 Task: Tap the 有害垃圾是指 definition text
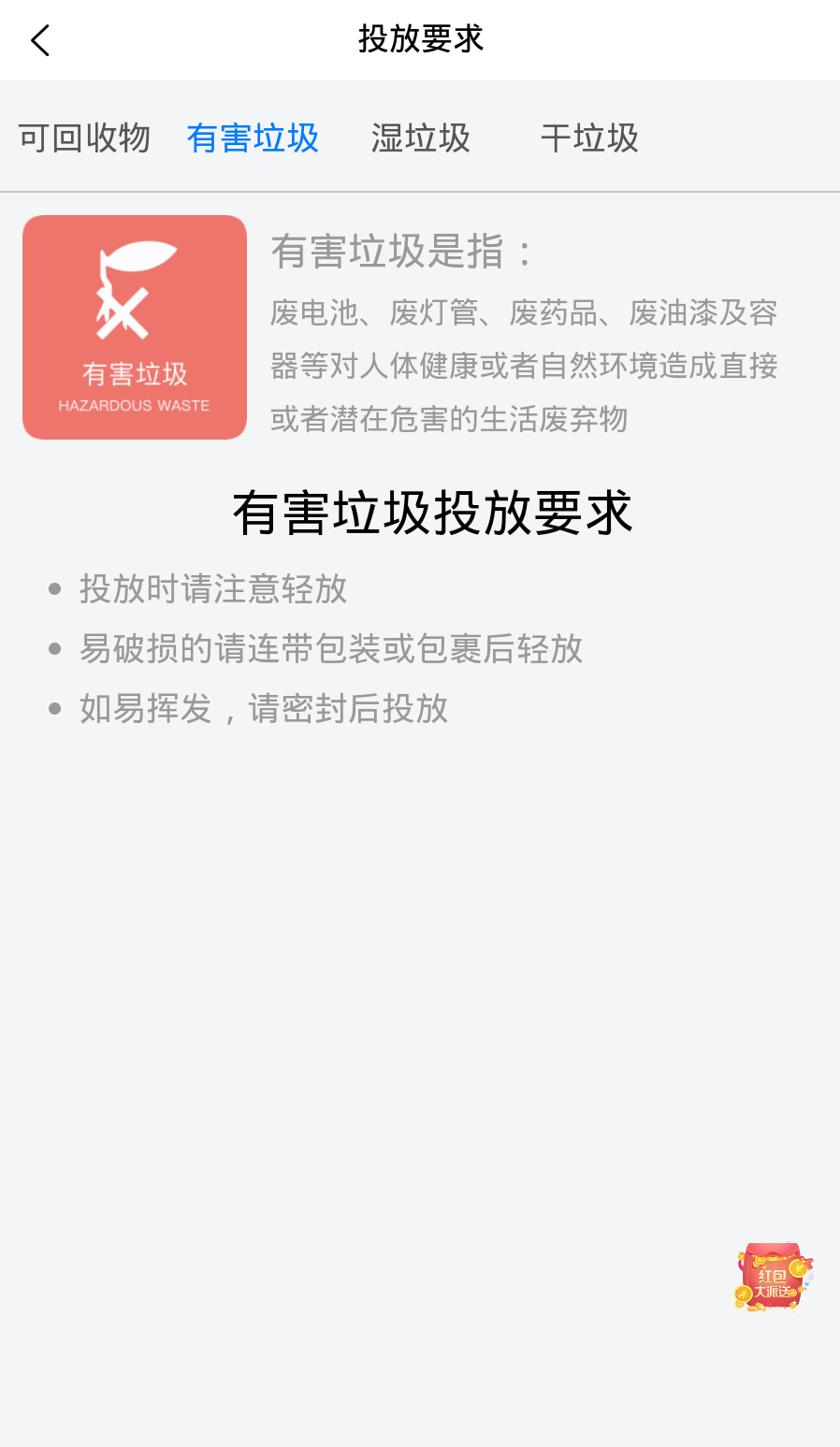pyautogui.click(x=402, y=251)
